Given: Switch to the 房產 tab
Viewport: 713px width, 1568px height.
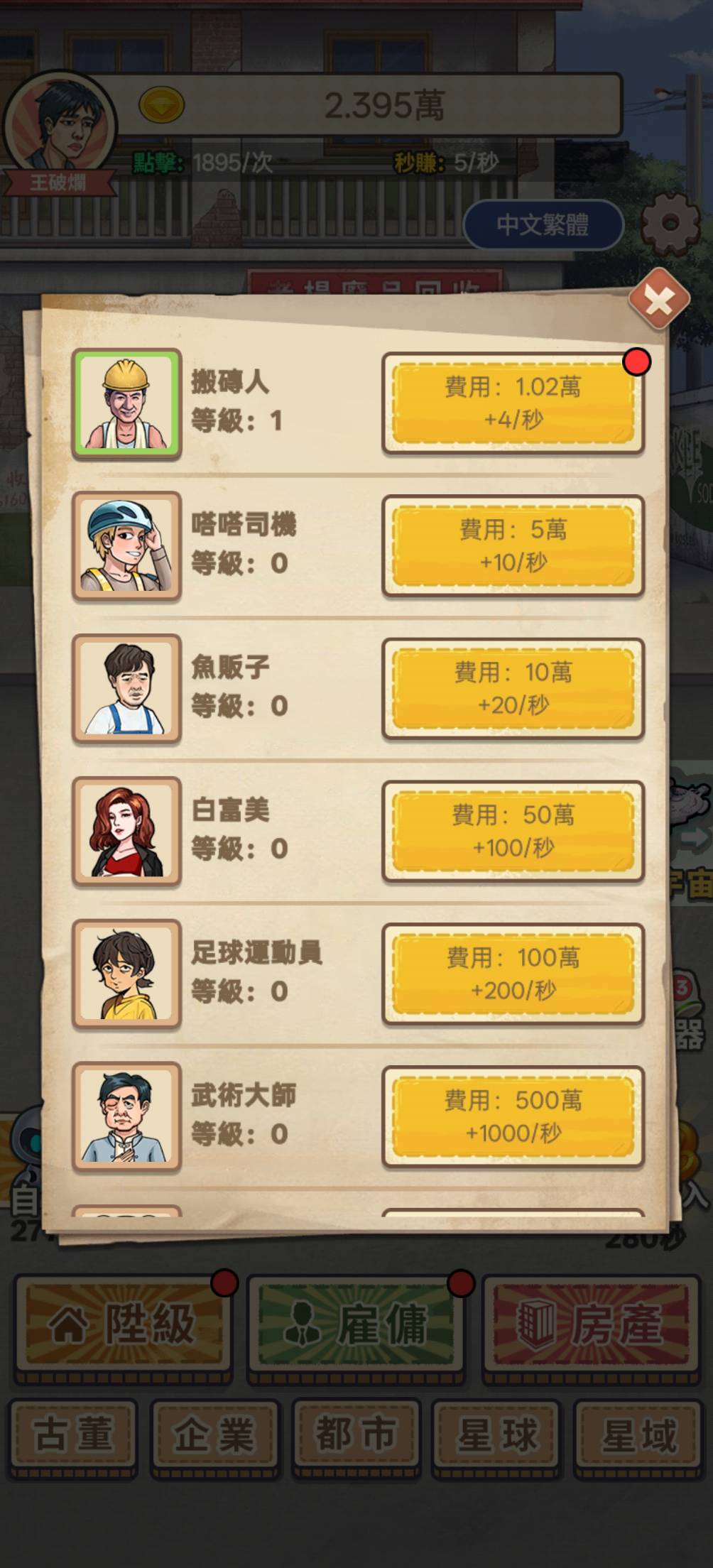Looking at the screenshot, I should point(591,1327).
